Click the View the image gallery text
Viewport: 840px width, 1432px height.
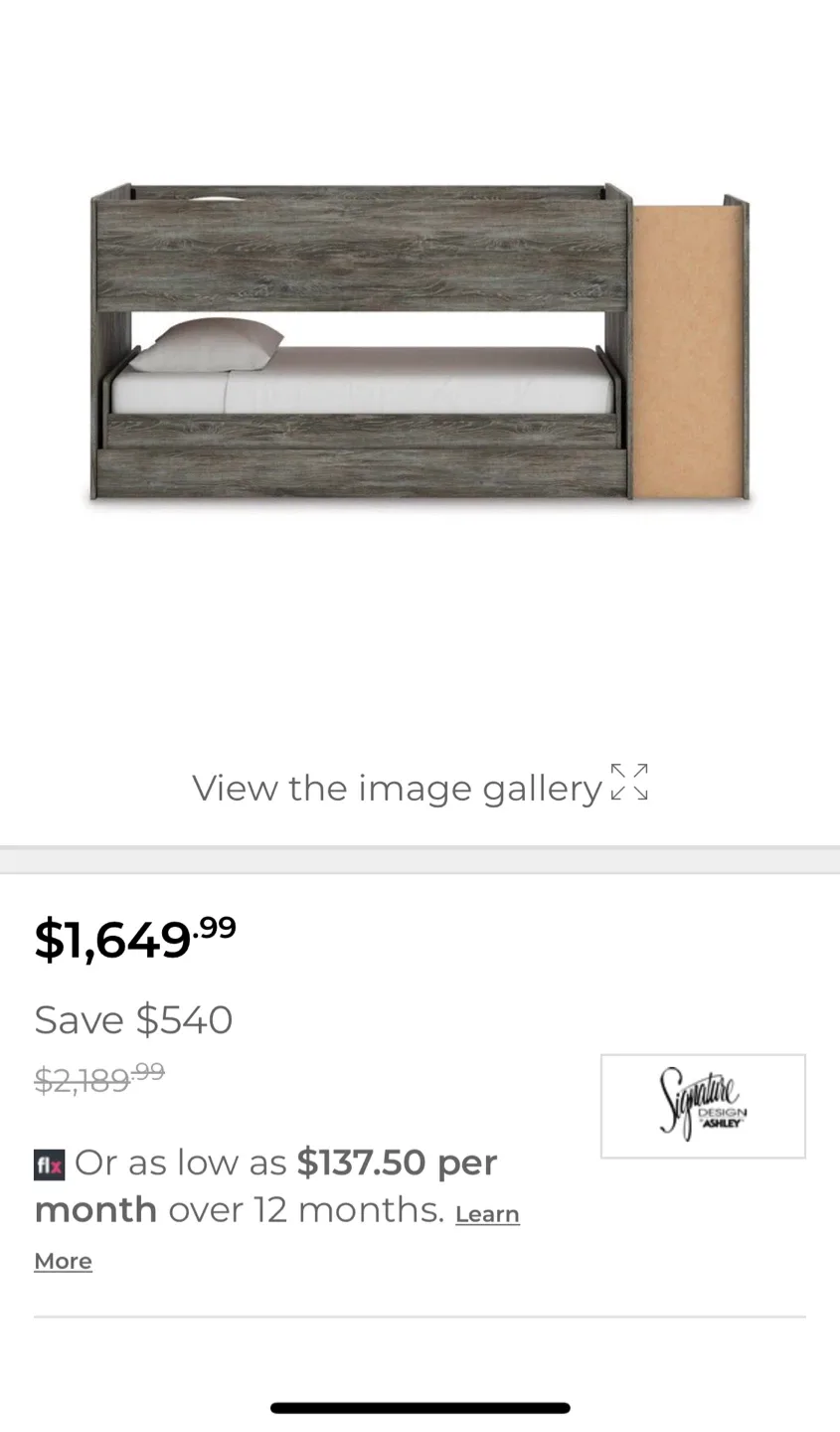click(x=393, y=788)
